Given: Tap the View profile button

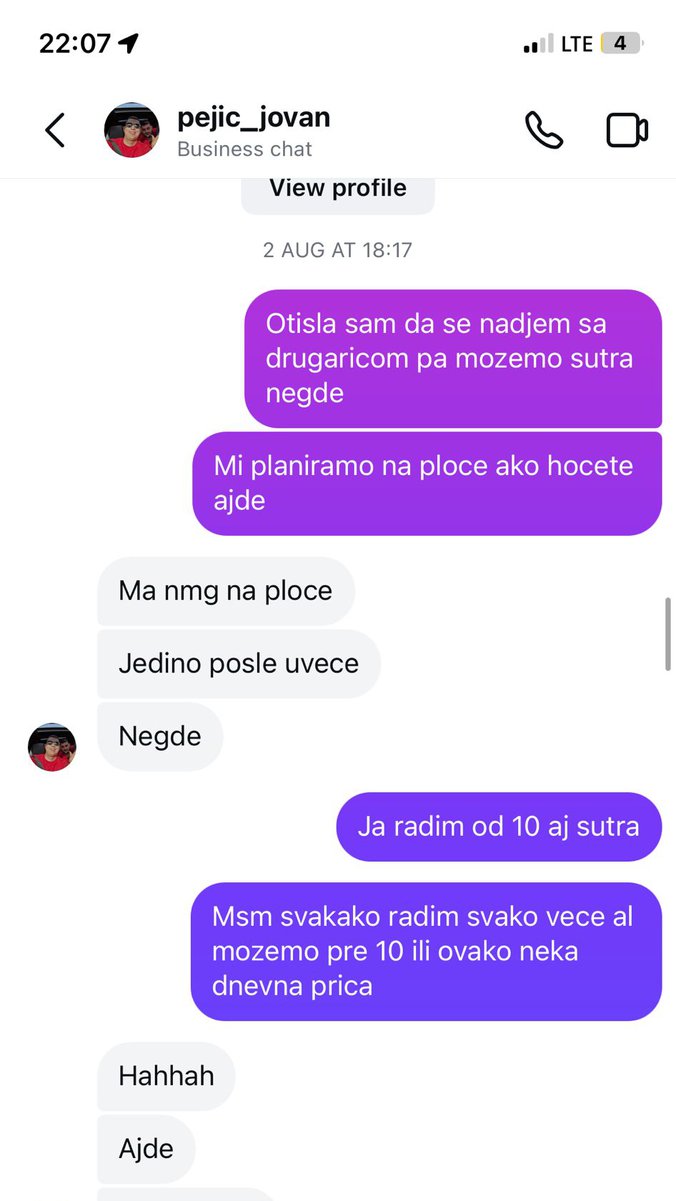Looking at the screenshot, I should [338, 190].
